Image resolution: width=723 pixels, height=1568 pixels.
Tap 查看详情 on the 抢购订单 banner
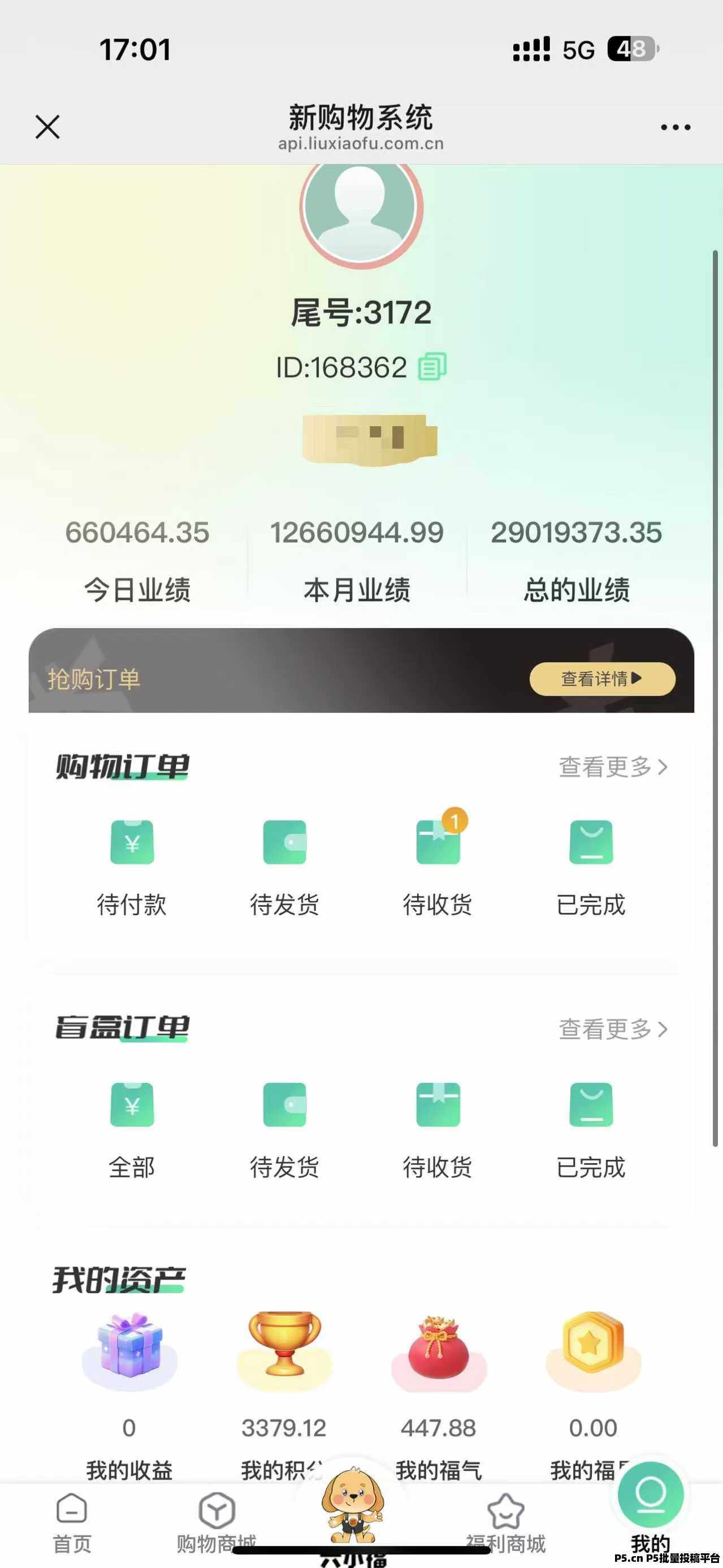coord(602,679)
